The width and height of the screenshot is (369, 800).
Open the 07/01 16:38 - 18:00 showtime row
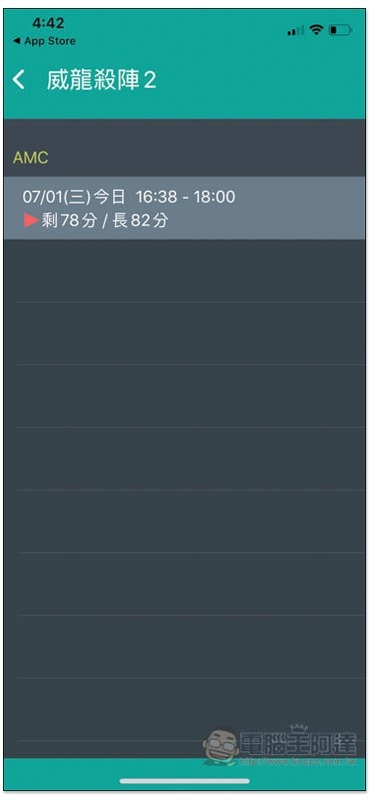184,208
